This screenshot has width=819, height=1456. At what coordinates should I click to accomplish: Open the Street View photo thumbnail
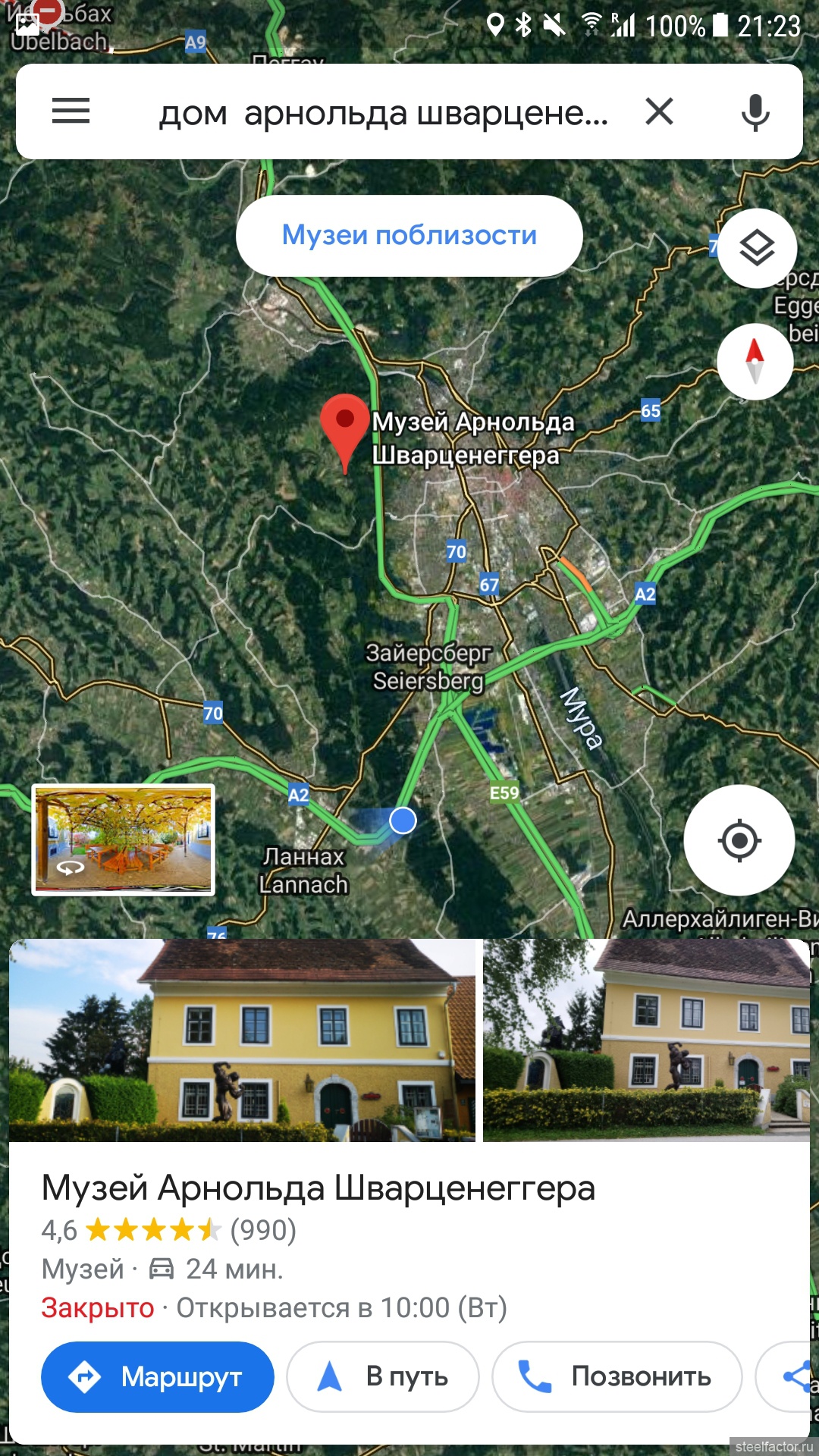coord(124,839)
